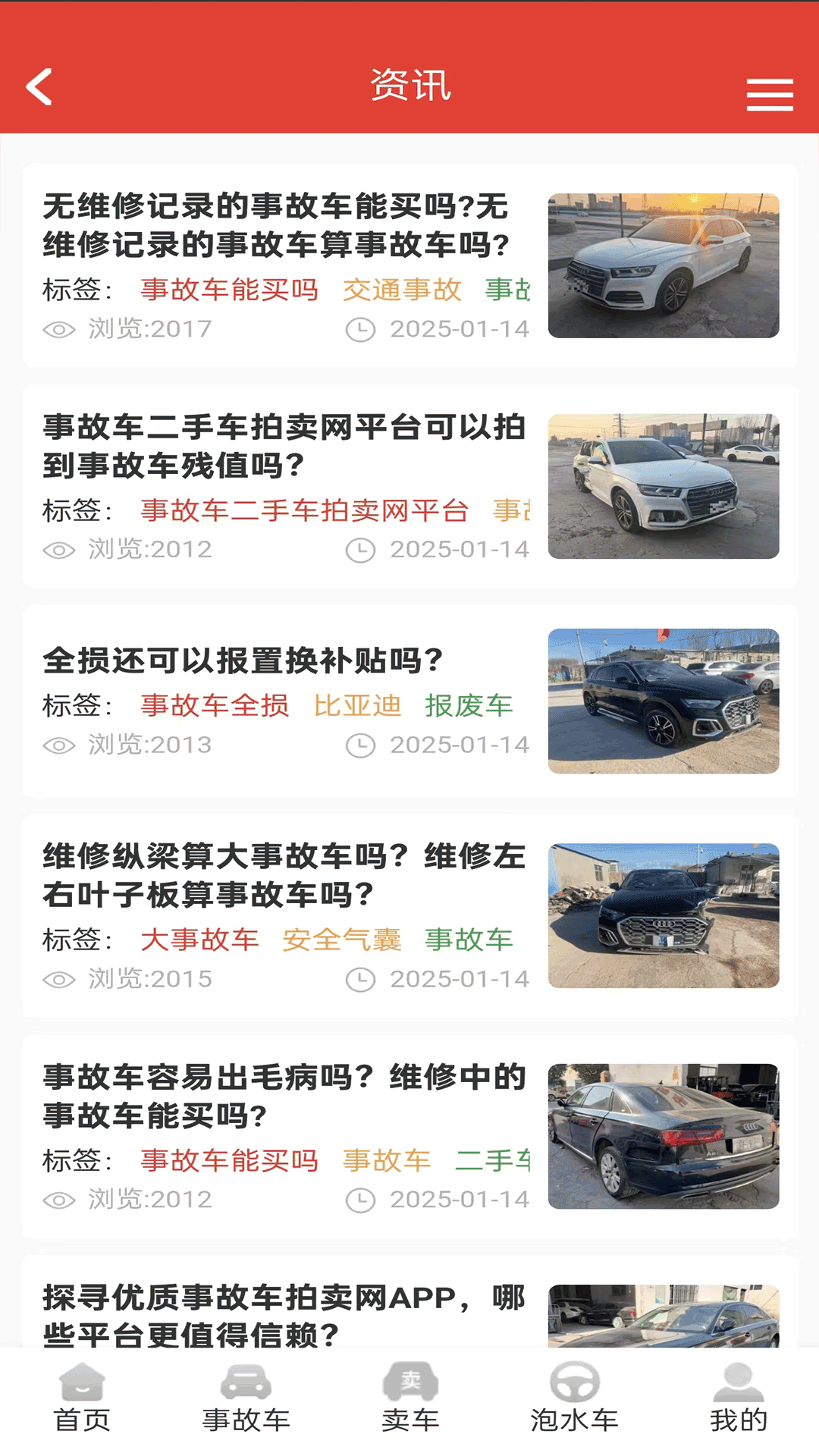Viewport: 819px width, 1456px height.
Task: Tap the white Audi SUV thumbnail of first article
Action: click(x=665, y=265)
